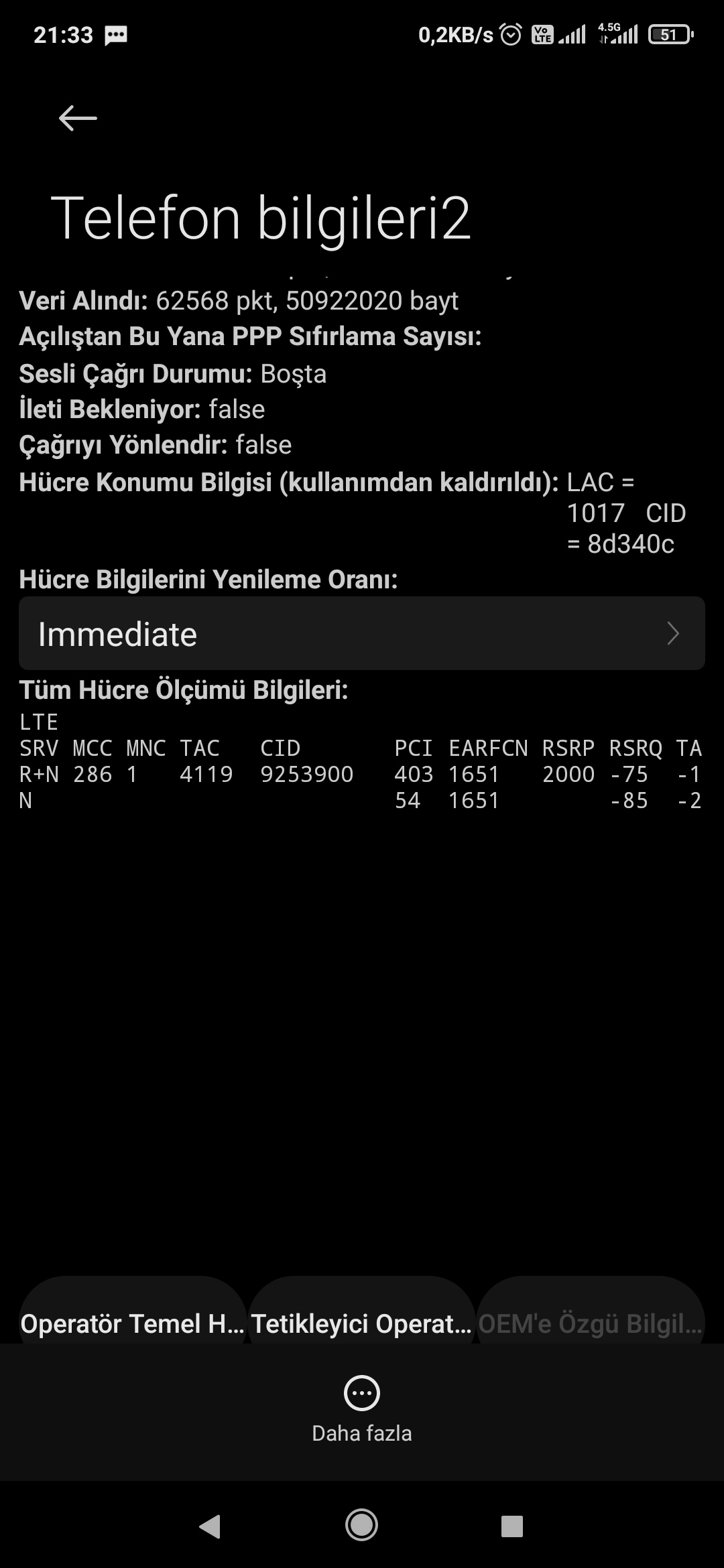Open the Immediate refresh rate dropdown

(362, 633)
